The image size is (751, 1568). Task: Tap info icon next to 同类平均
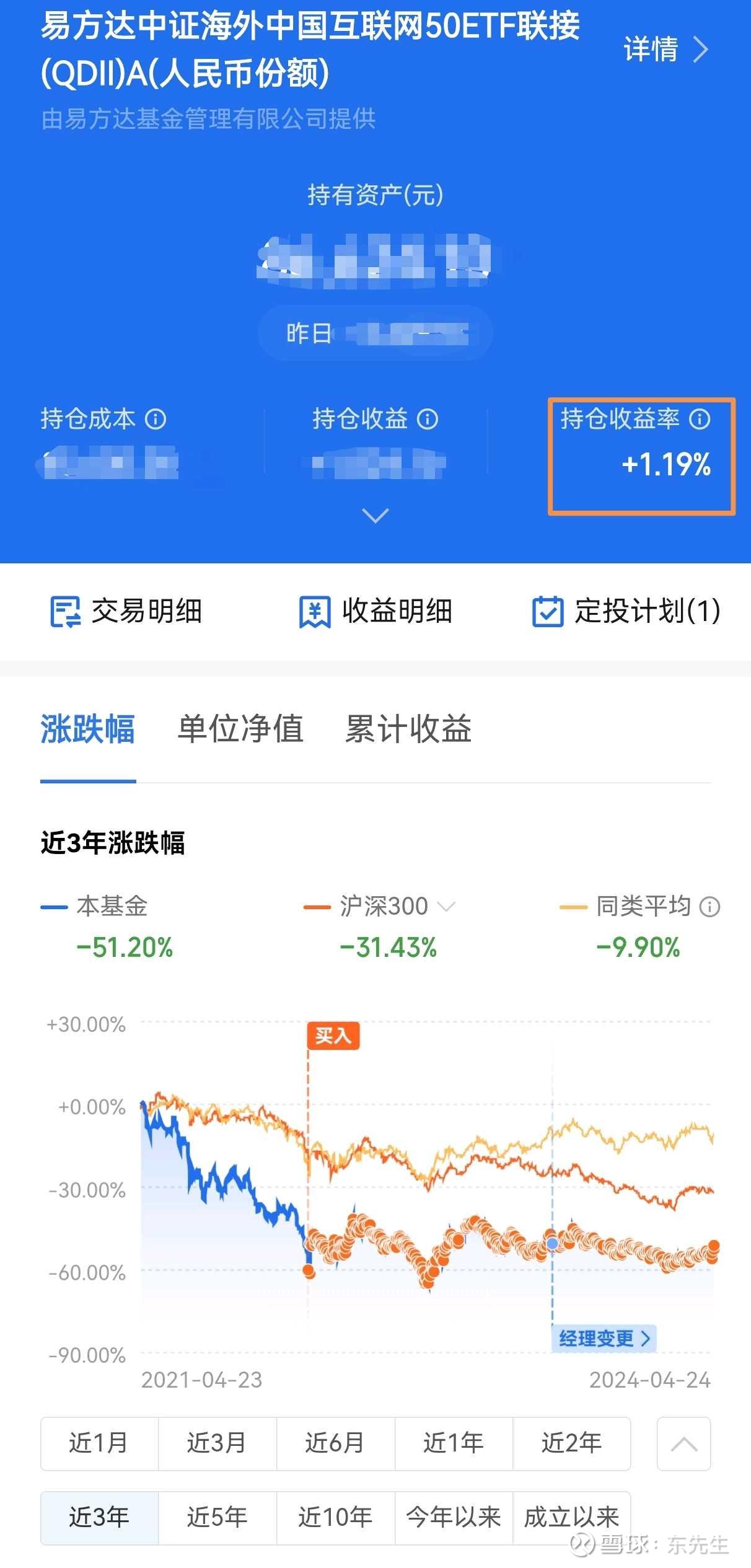(710, 907)
